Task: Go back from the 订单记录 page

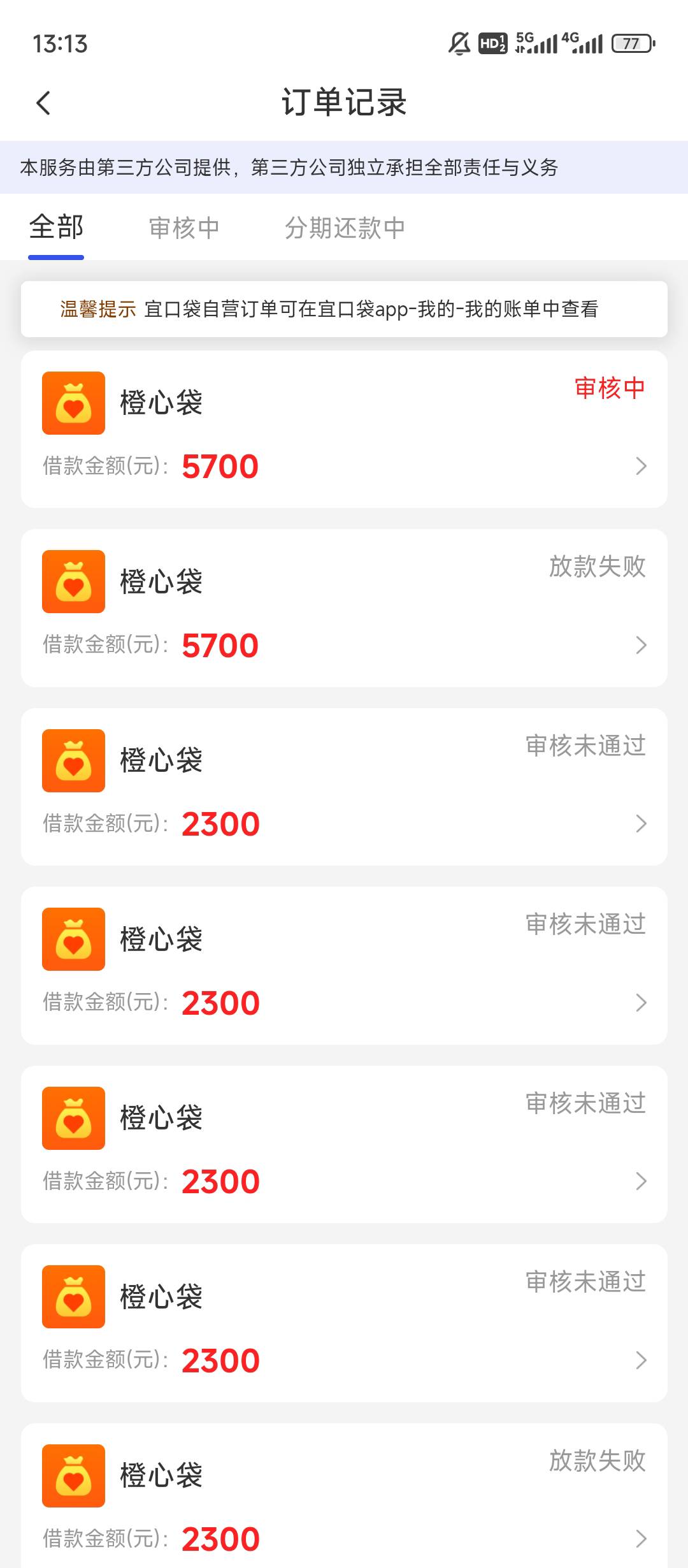Action: [43, 103]
